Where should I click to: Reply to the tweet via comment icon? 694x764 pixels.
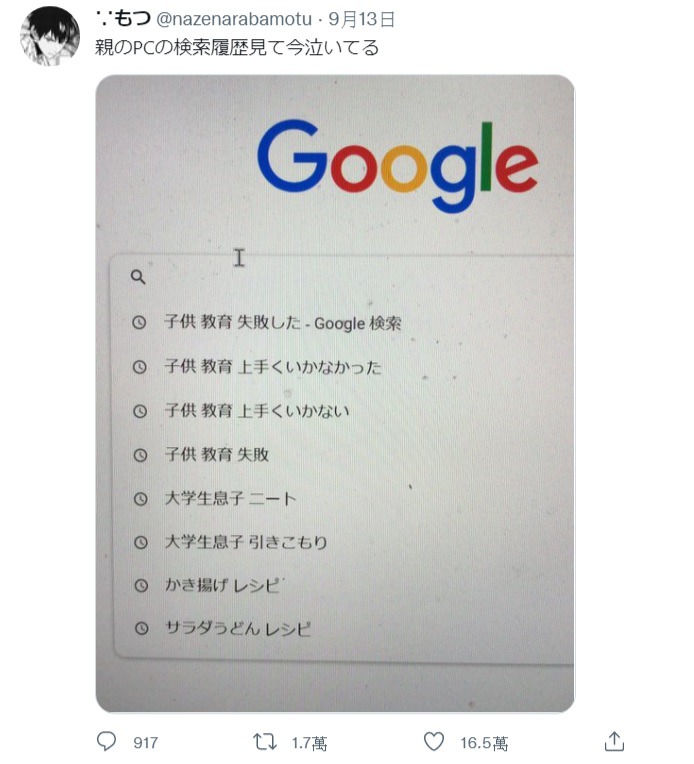point(106,742)
